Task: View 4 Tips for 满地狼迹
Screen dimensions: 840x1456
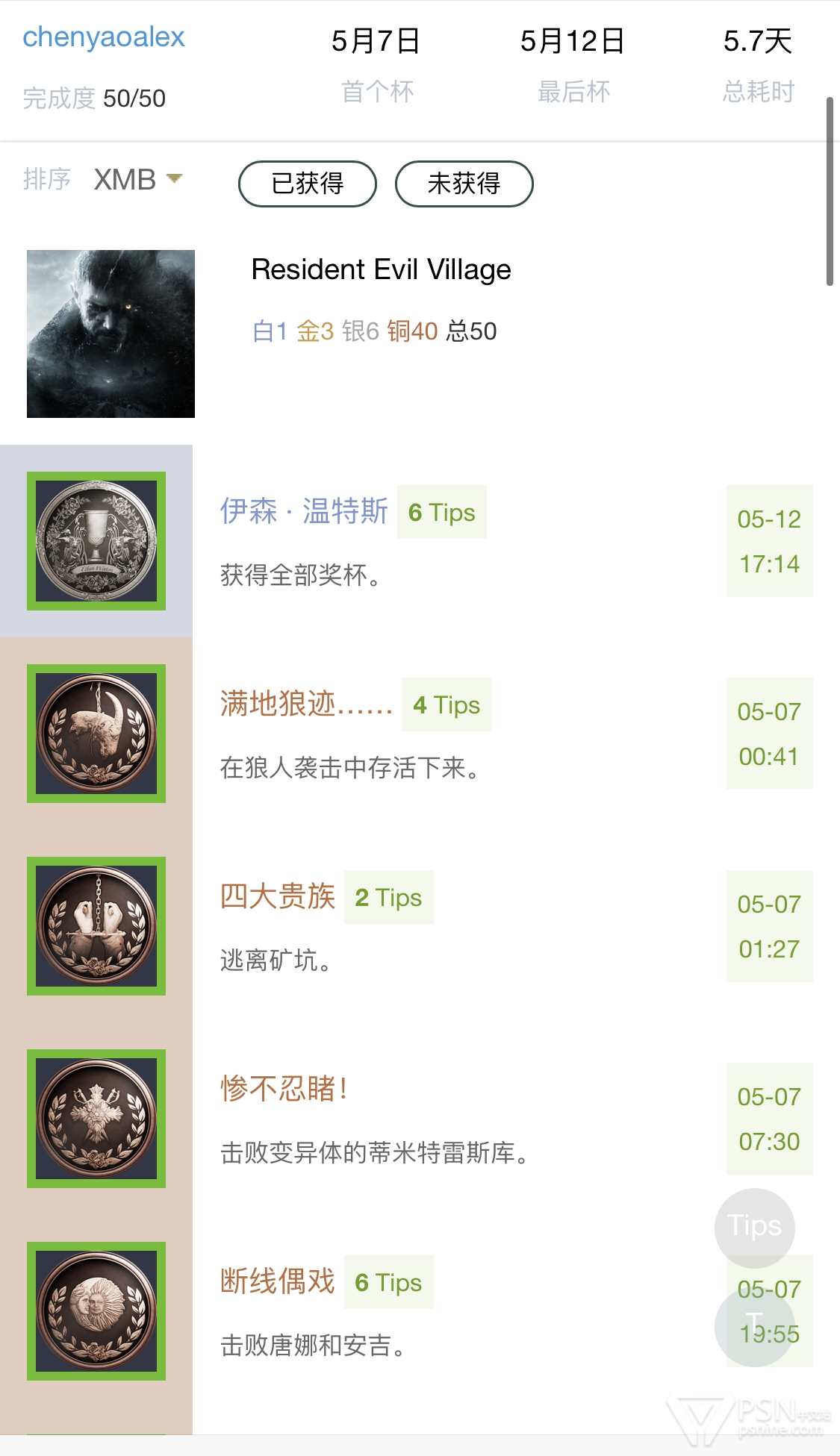Action: coord(447,704)
